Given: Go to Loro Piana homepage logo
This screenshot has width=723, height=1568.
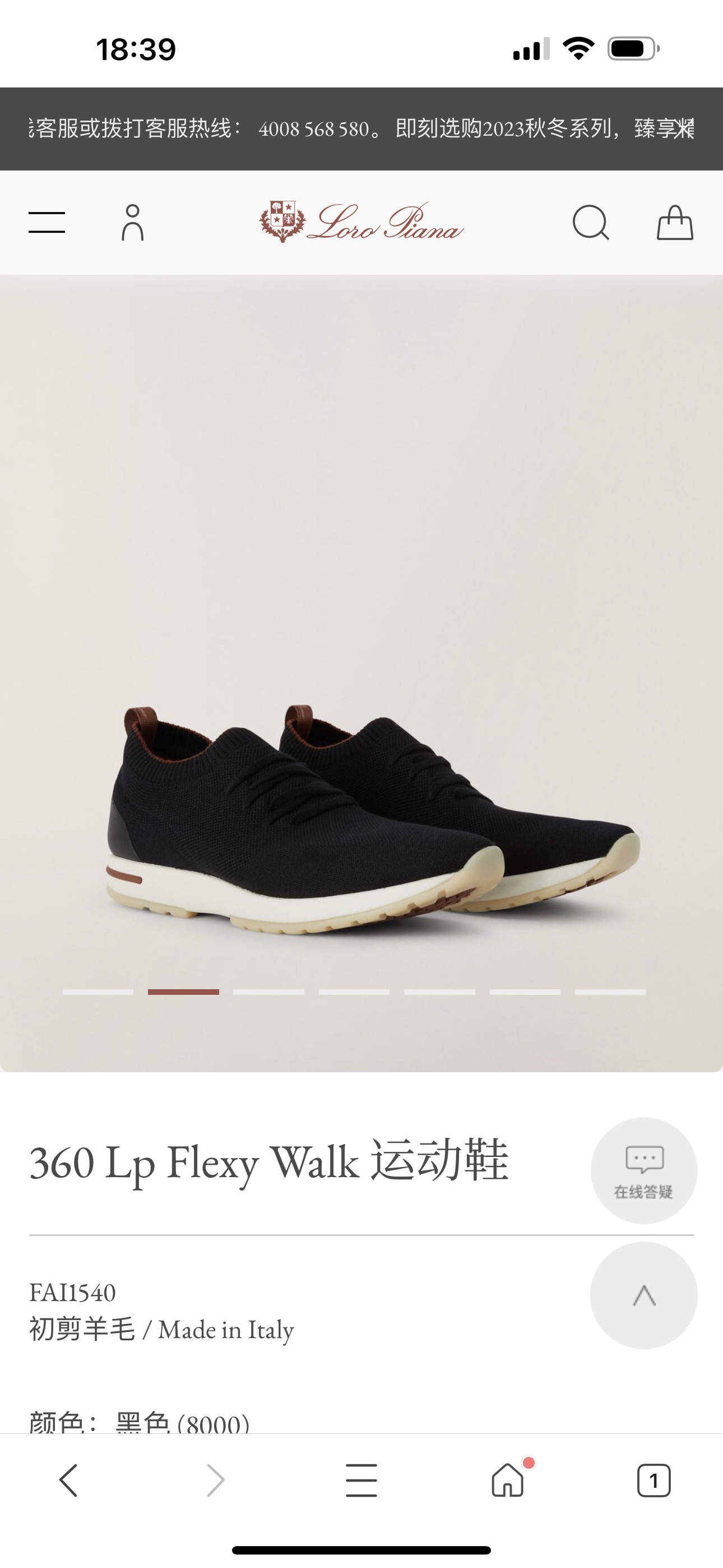Looking at the screenshot, I should click(x=361, y=223).
